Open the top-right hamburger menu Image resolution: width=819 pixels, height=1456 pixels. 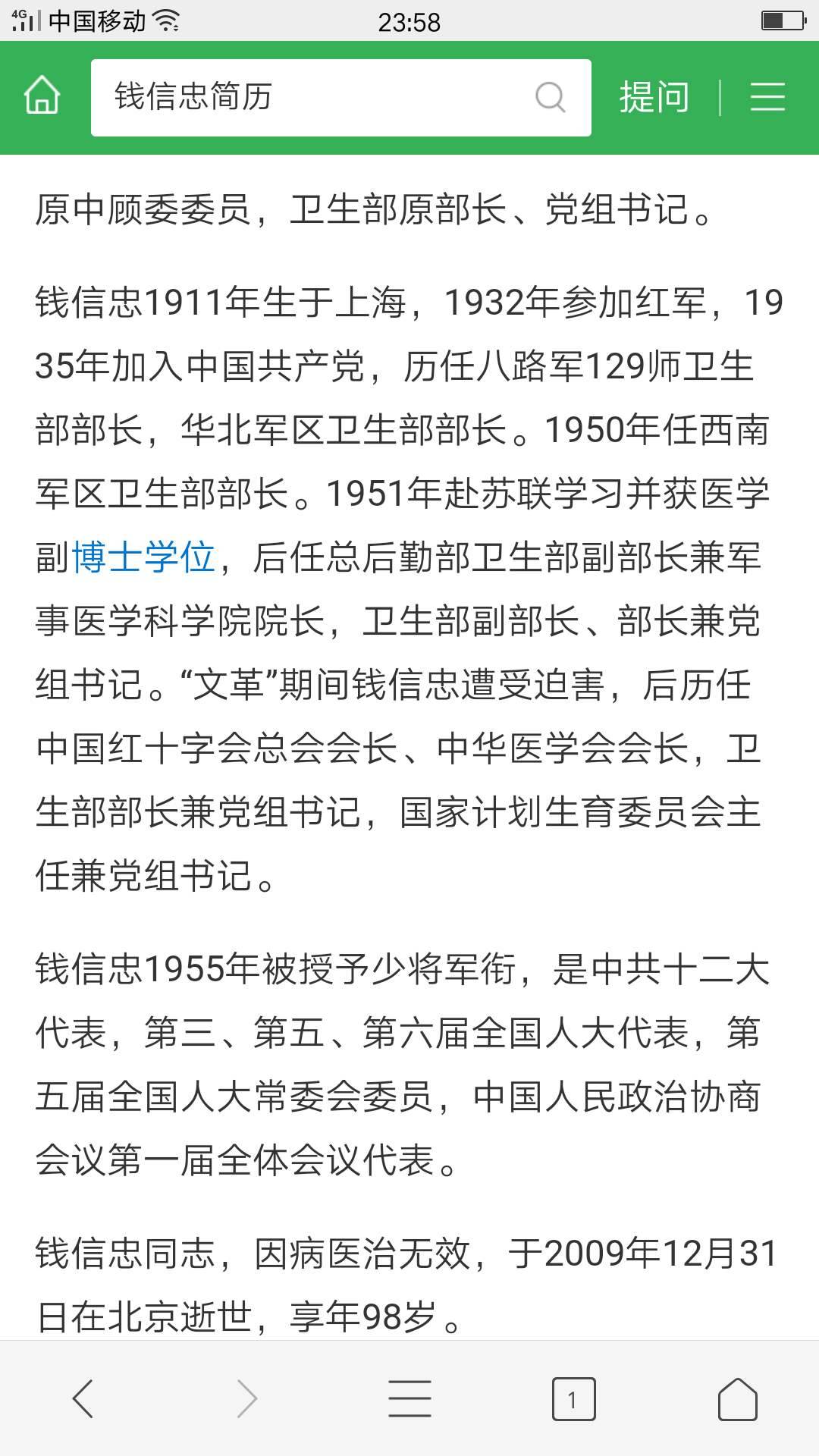click(767, 97)
